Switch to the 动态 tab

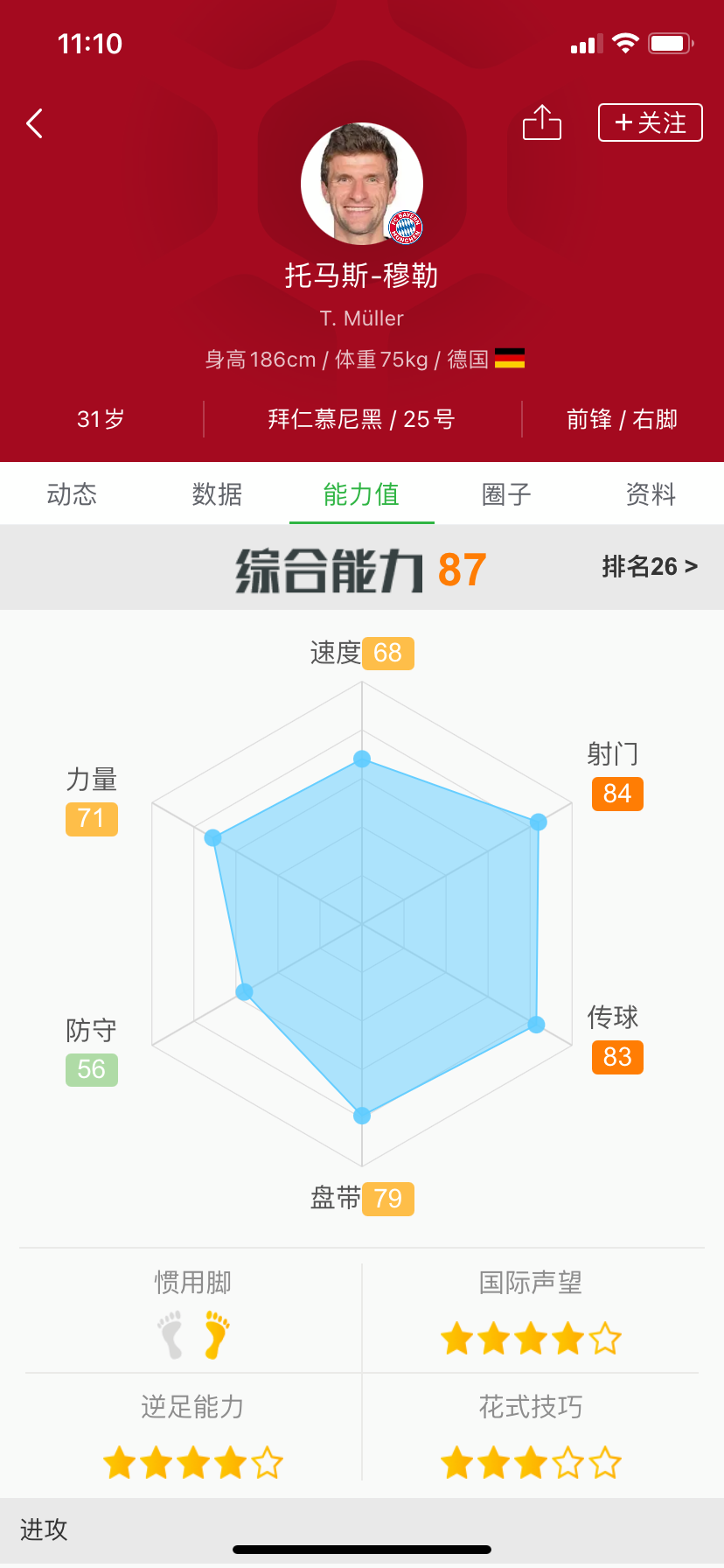tap(72, 494)
